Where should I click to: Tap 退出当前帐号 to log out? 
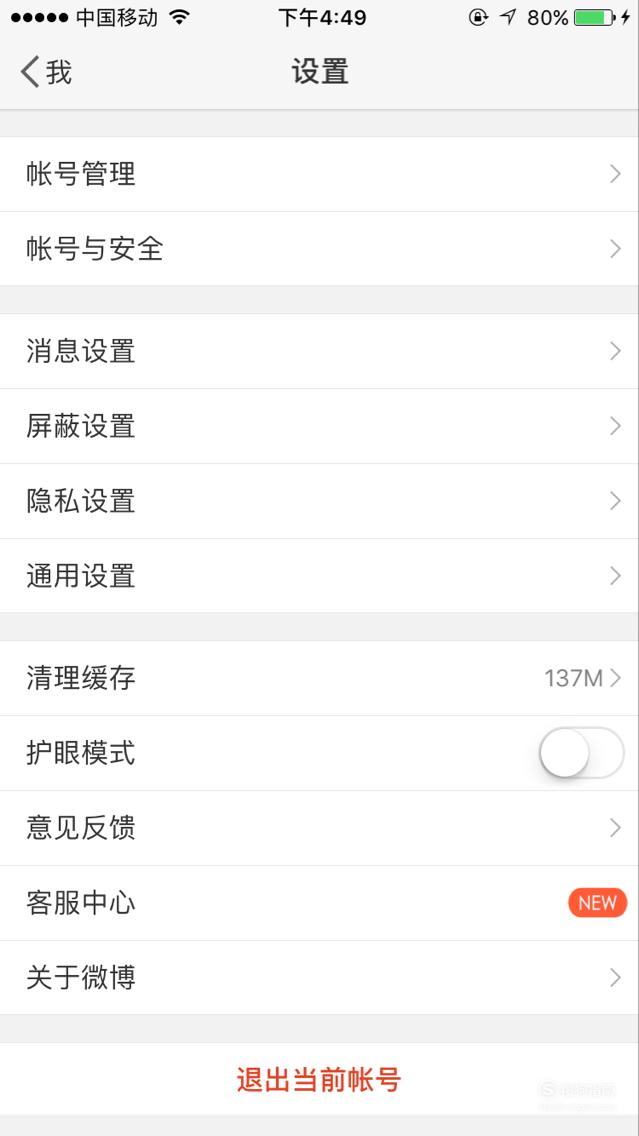pyautogui.click(x=320, y=1079)
